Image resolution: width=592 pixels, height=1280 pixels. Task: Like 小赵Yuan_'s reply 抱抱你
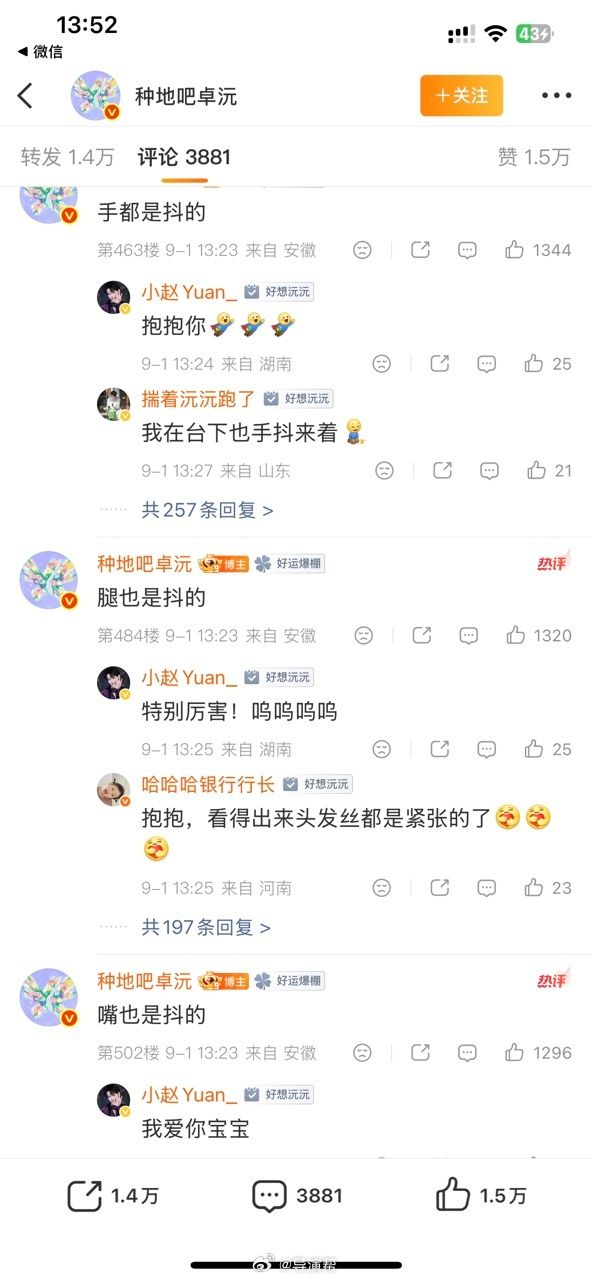point(547,364)
